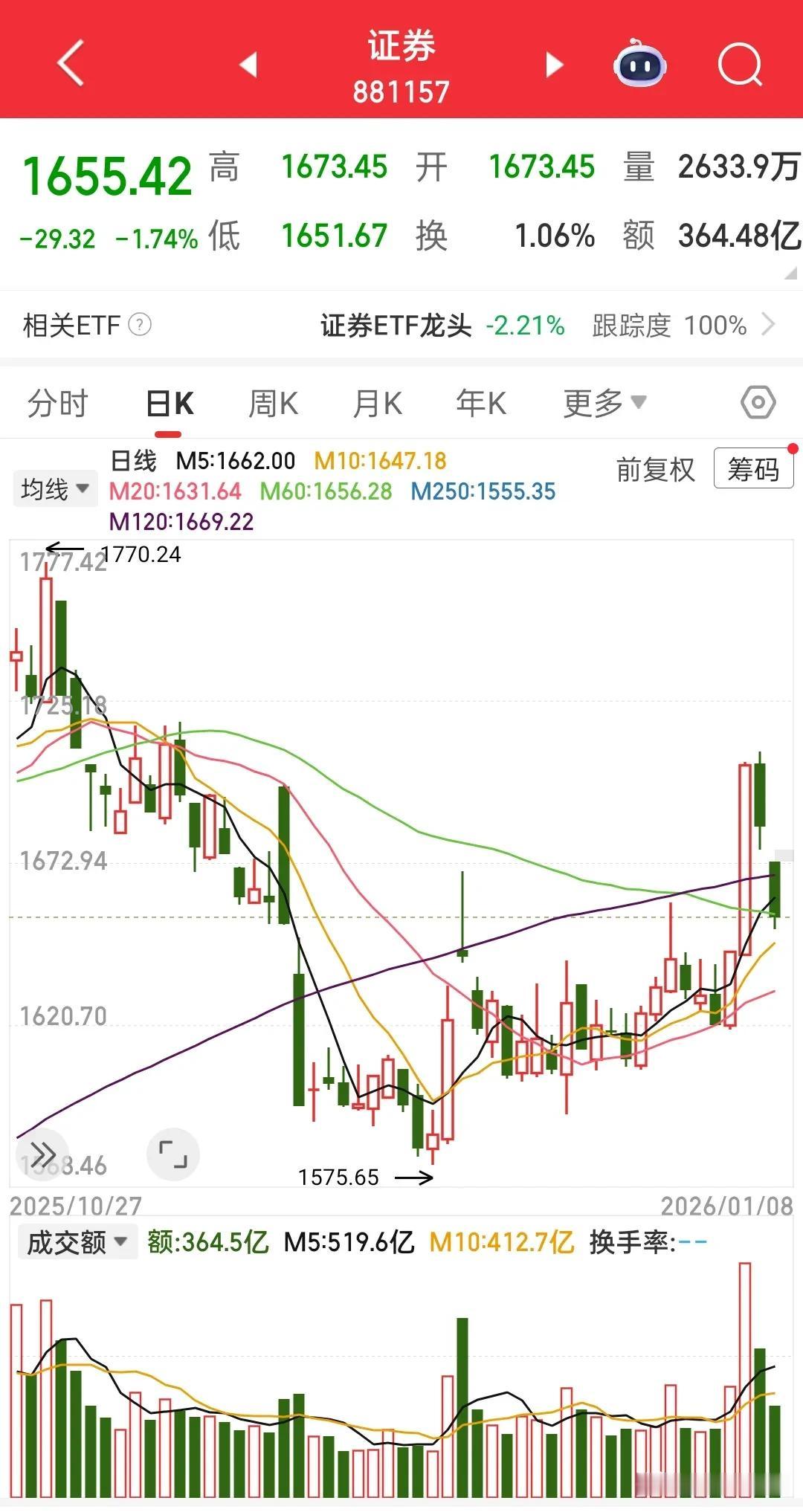Open the 均线 moving average dropdown

56,488
